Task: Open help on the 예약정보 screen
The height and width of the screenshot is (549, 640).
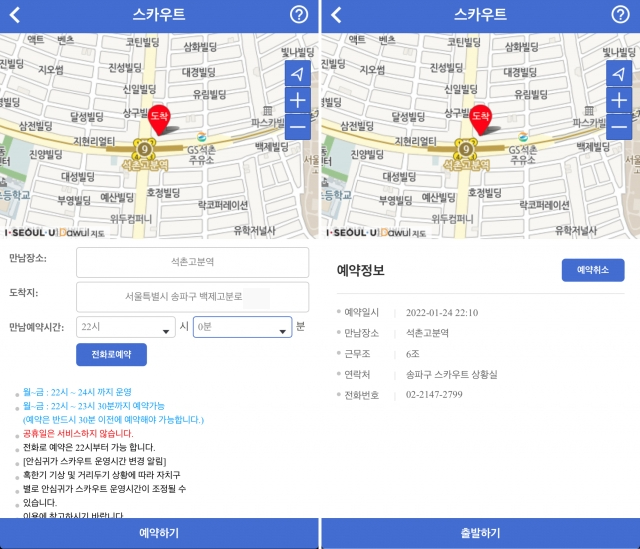Action: pyautogui.click(x=620, y=14)
